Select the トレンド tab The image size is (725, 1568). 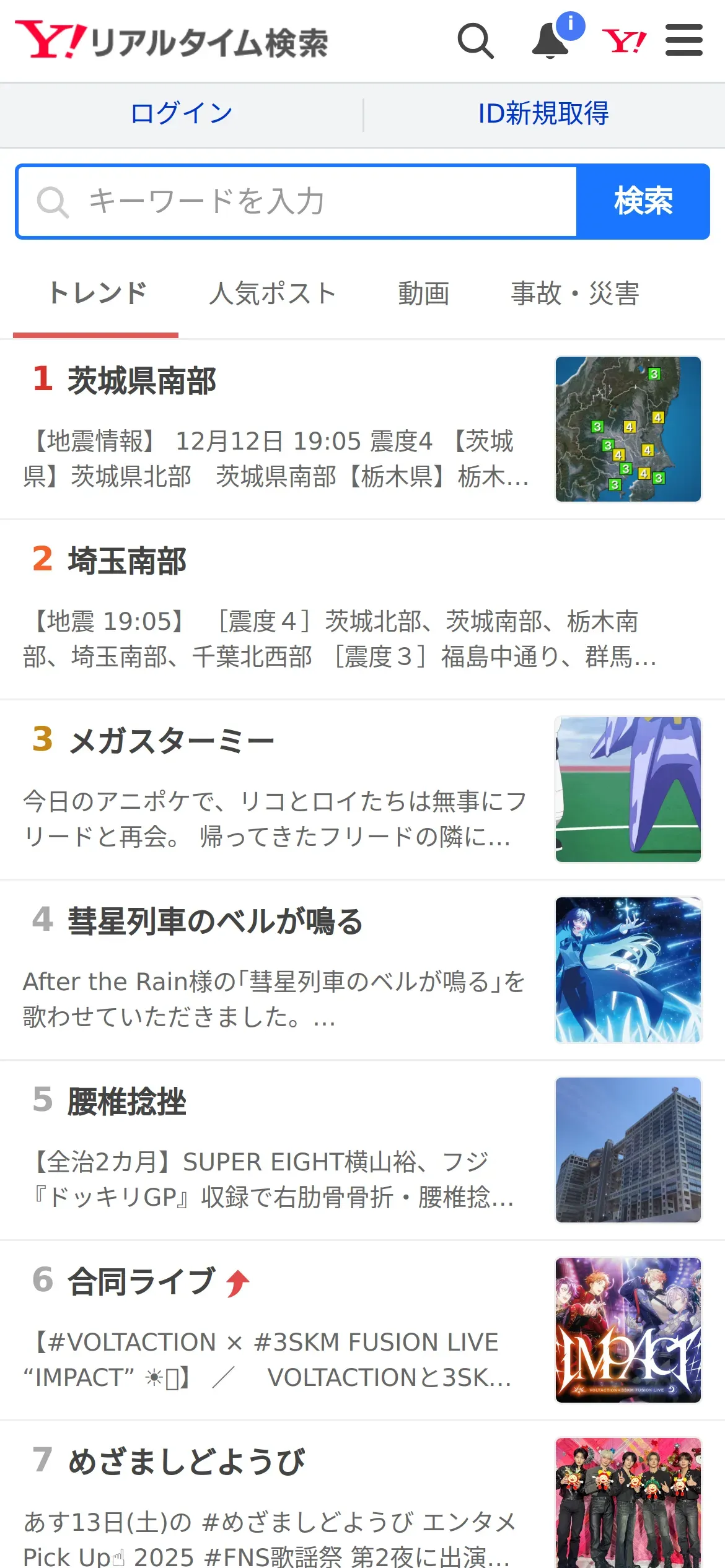(97, 294)
